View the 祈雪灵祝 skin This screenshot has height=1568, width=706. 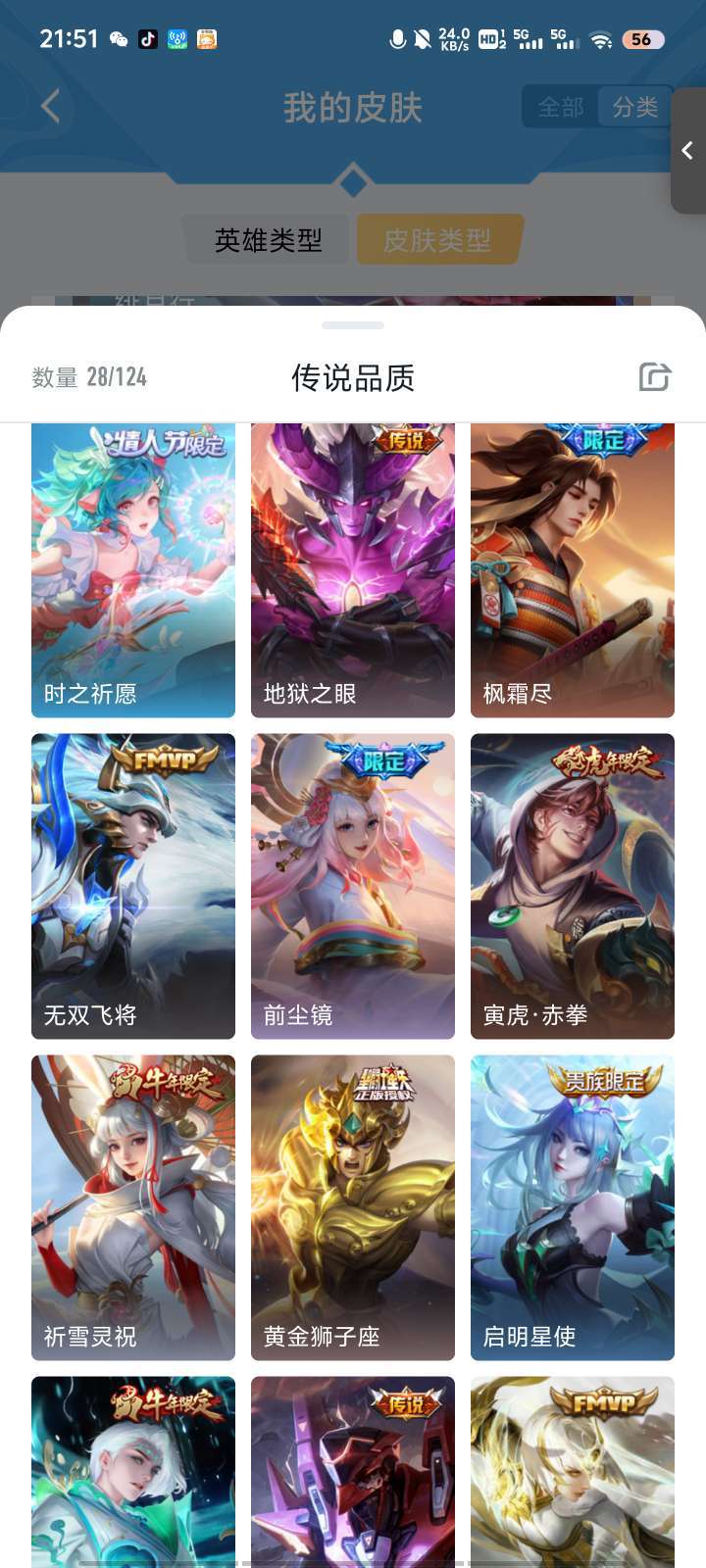(133, 1207)
